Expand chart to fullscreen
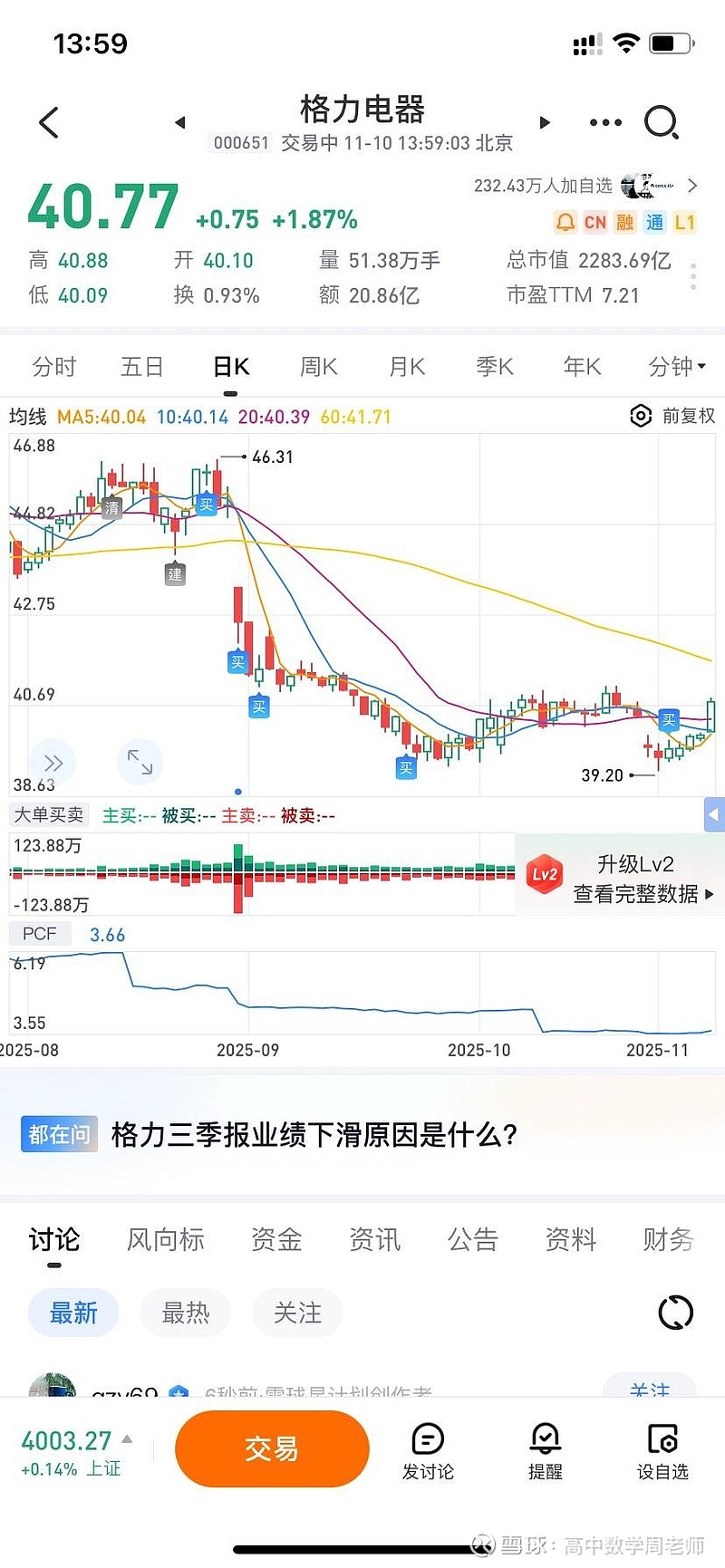The height and width of the screenshot is (1568, 725). pyautogui.click(x=140, y=762)
